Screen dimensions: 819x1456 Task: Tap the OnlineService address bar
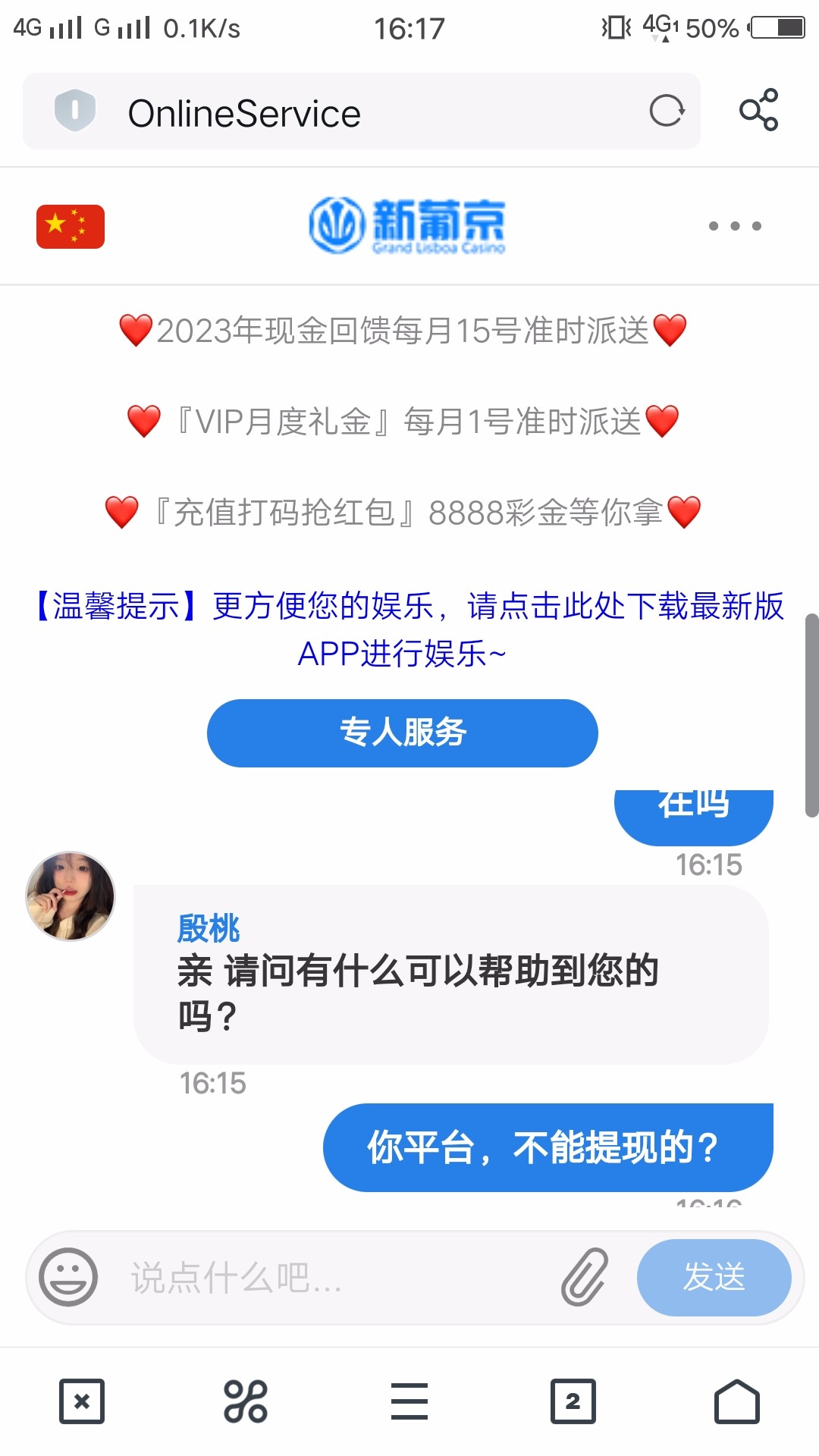pos(364,113)
